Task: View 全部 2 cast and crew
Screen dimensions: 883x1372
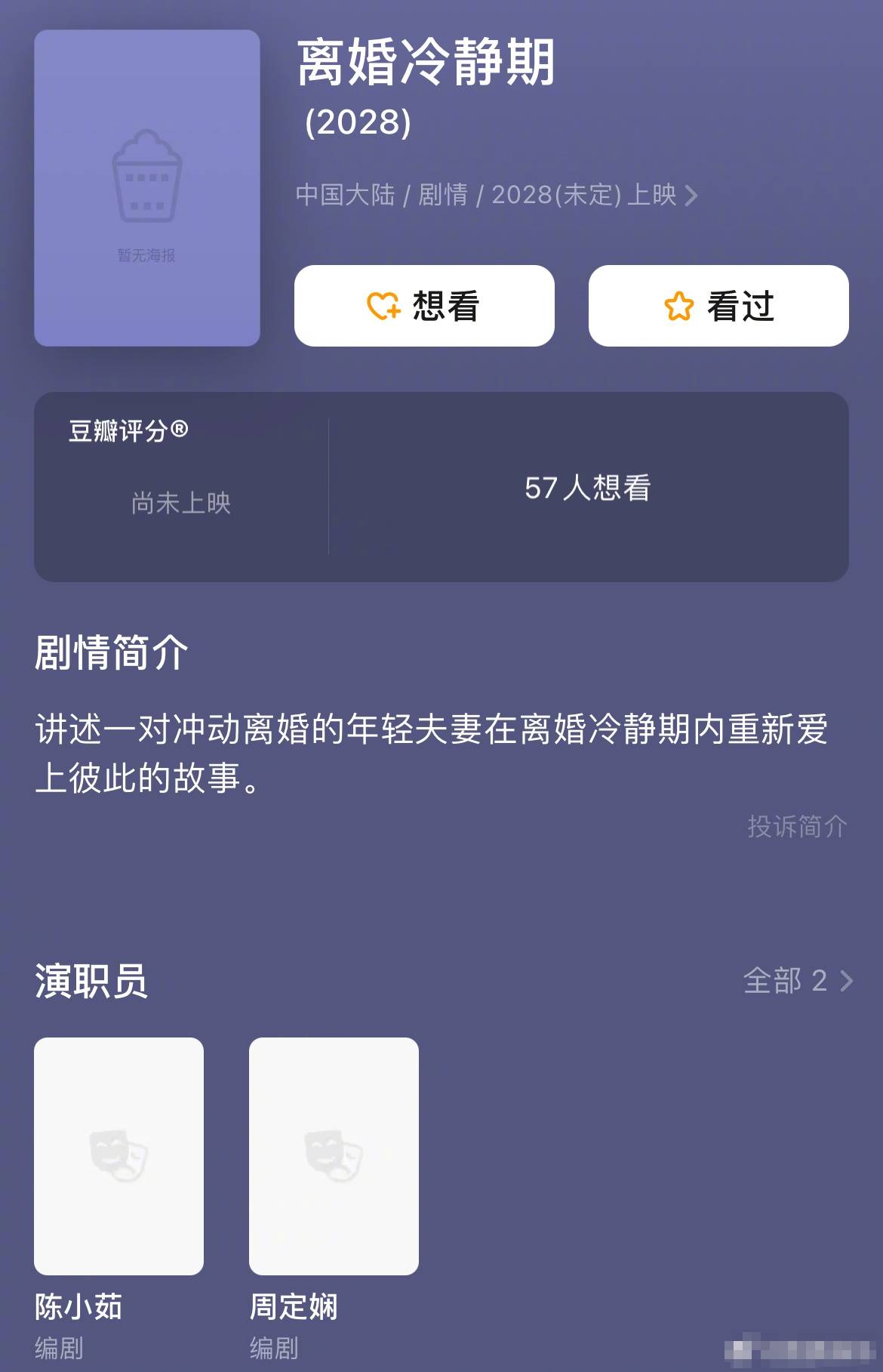Action: (x=798, y=981)
